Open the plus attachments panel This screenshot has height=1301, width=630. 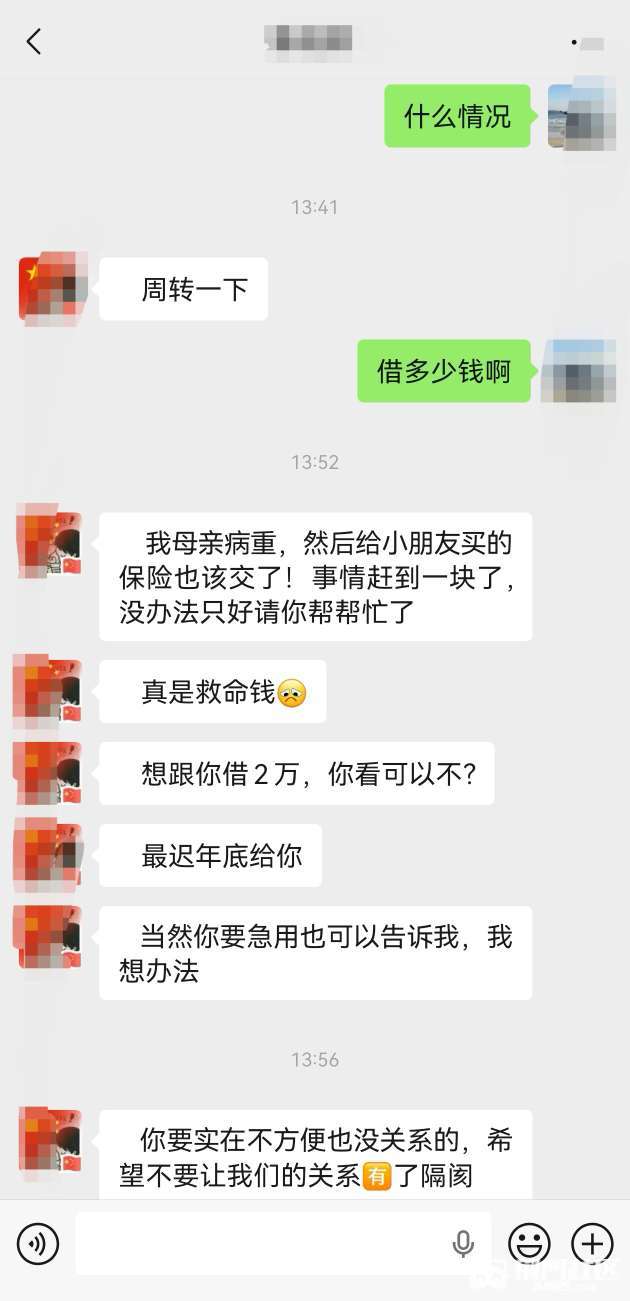pyautogui.click(x=592, y=1244)
